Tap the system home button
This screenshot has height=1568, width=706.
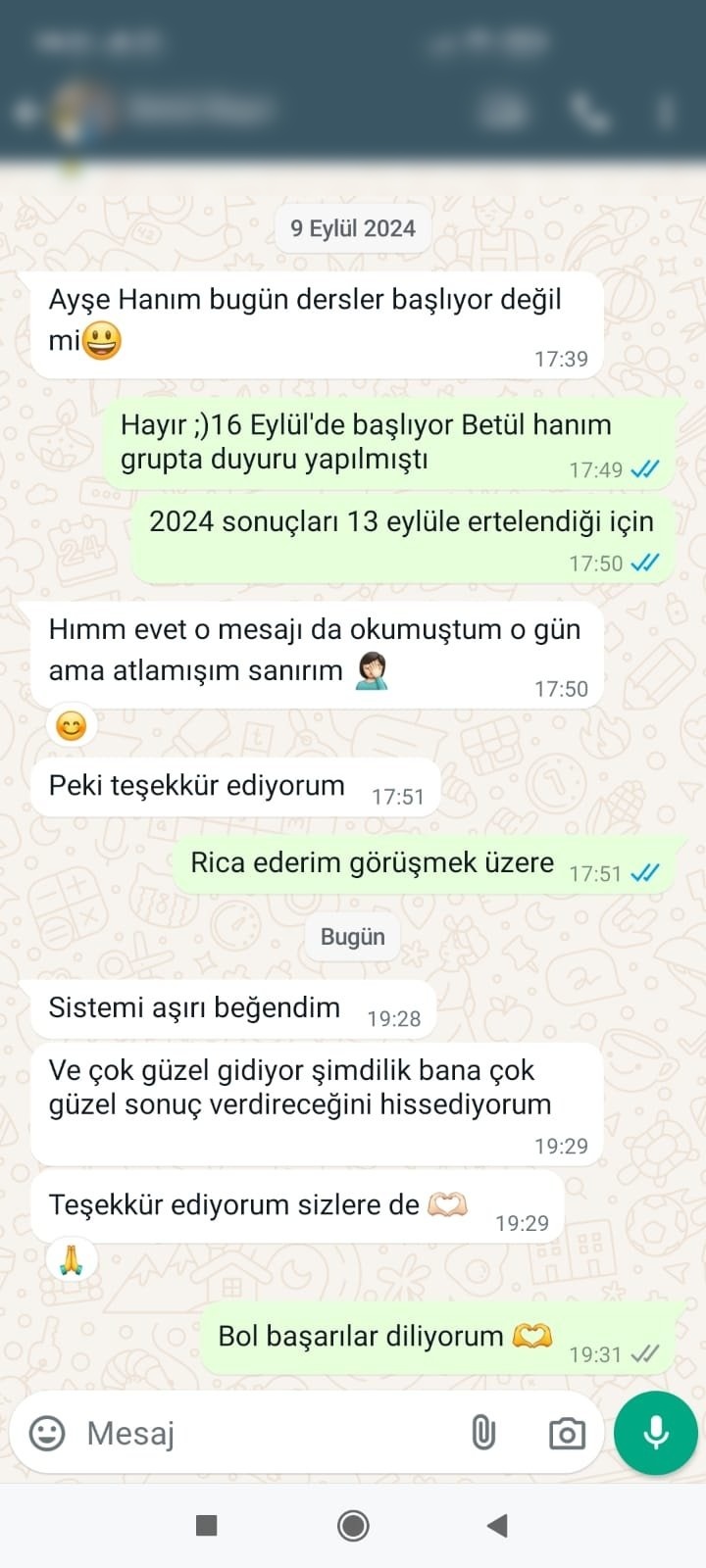[353, 1525]
